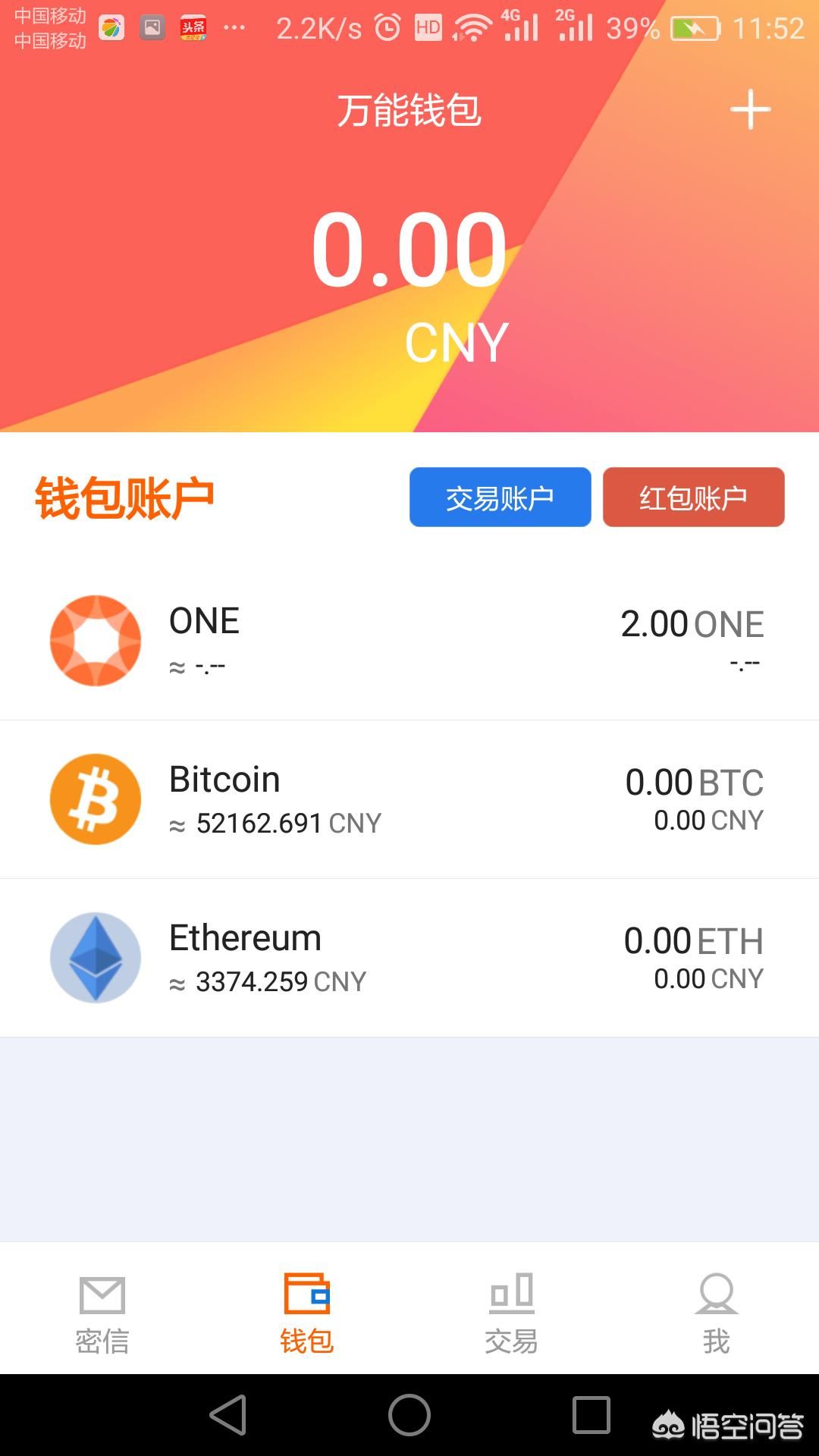819x1456 pixels.
Task: Tap the plus icon to add a wallet
Action: (x=750, y=110)
